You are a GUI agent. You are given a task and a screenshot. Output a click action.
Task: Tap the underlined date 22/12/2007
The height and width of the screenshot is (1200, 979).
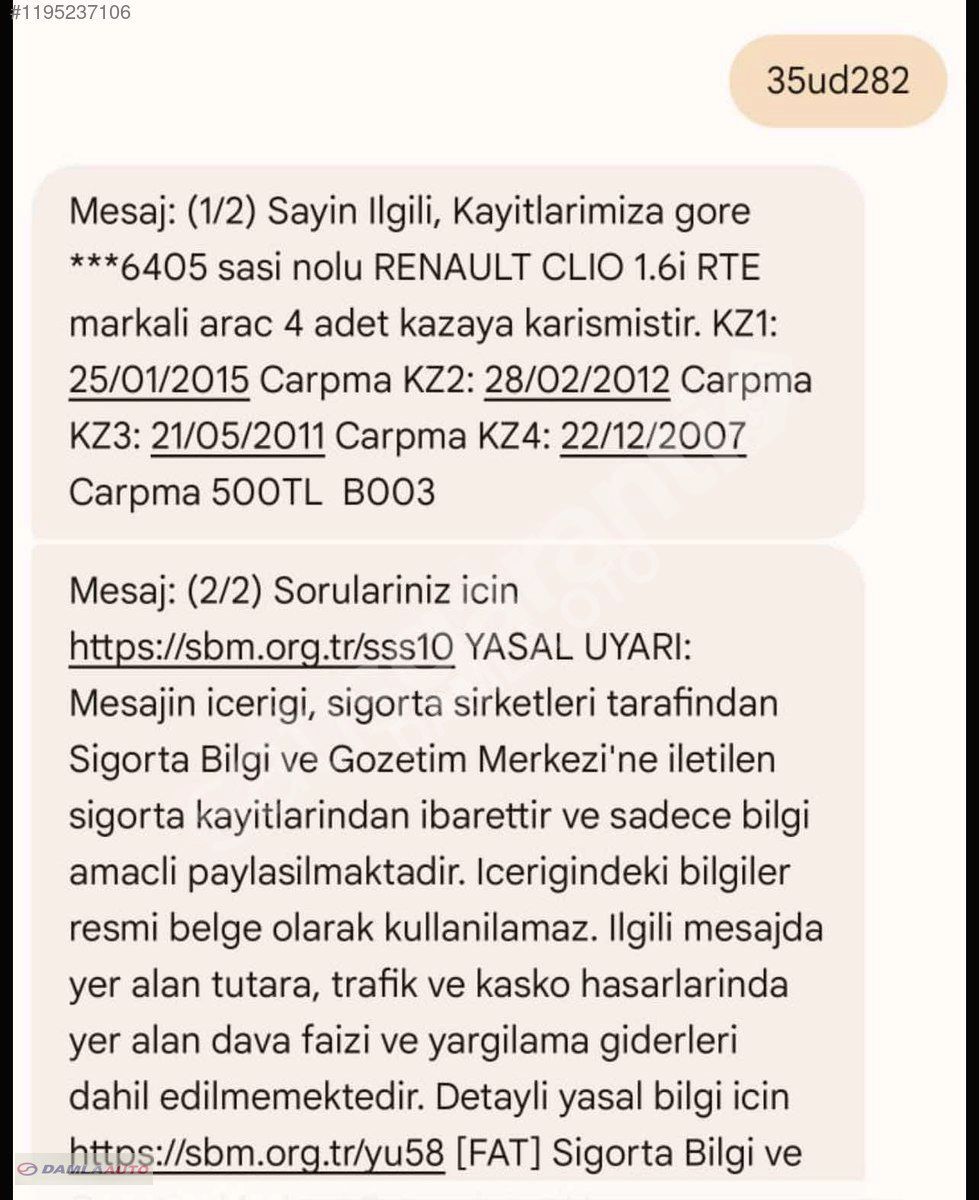(x=653, y=437)
